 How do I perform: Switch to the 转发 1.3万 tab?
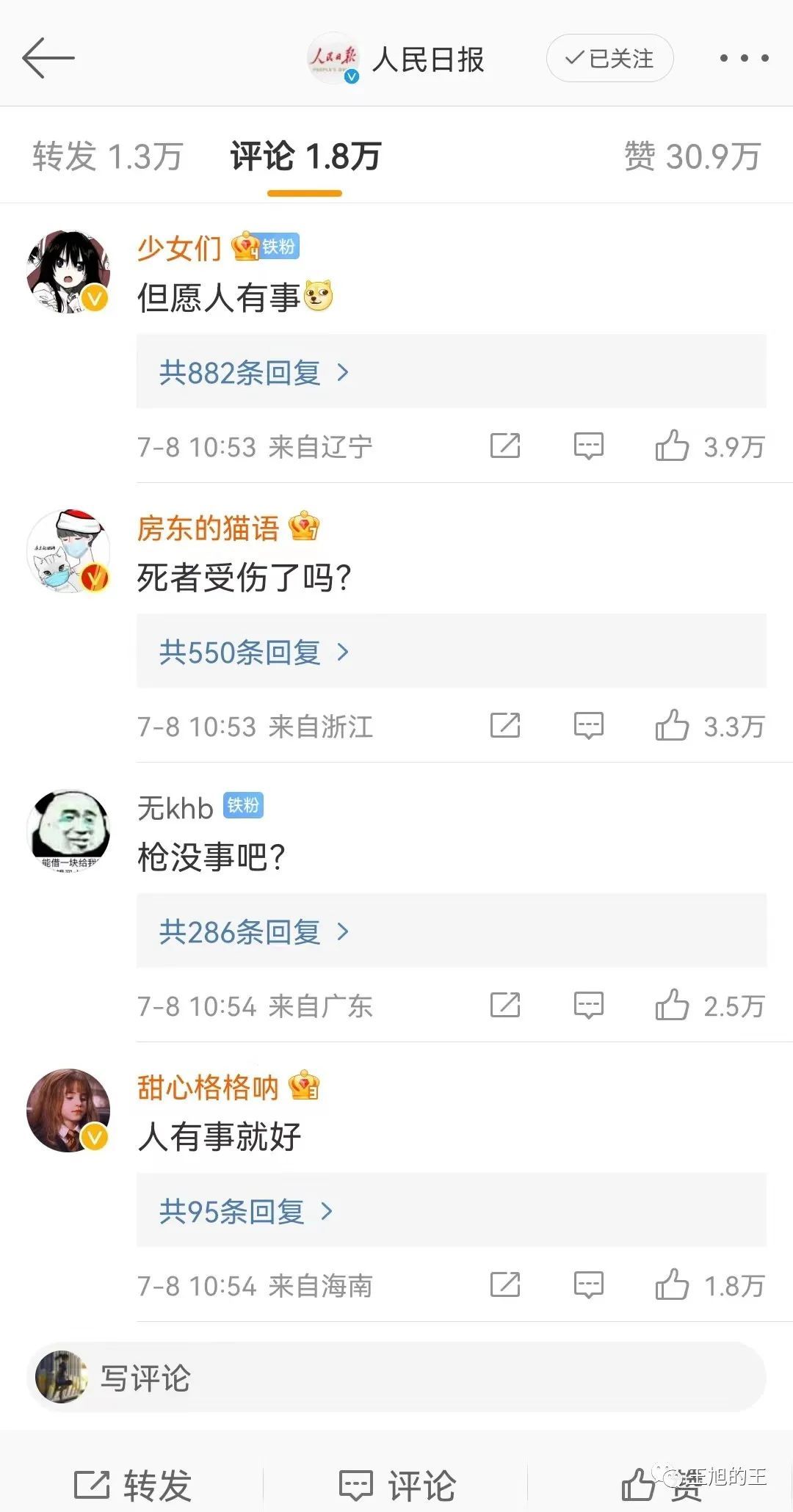(x=107, y=156)
